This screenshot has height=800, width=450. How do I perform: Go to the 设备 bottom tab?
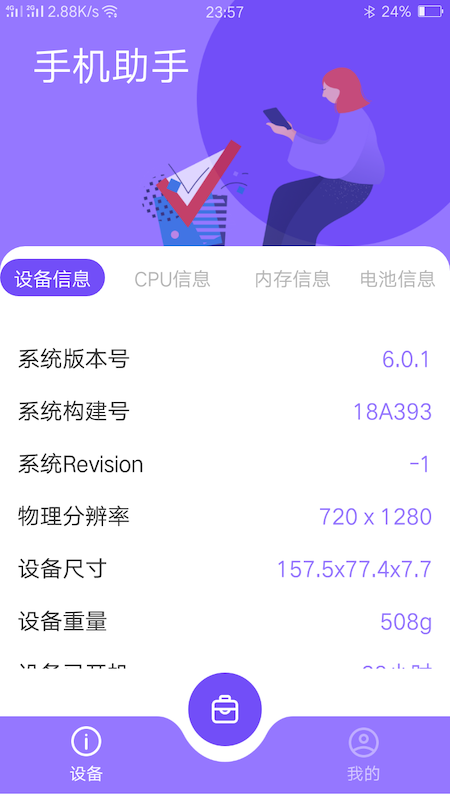86,755
